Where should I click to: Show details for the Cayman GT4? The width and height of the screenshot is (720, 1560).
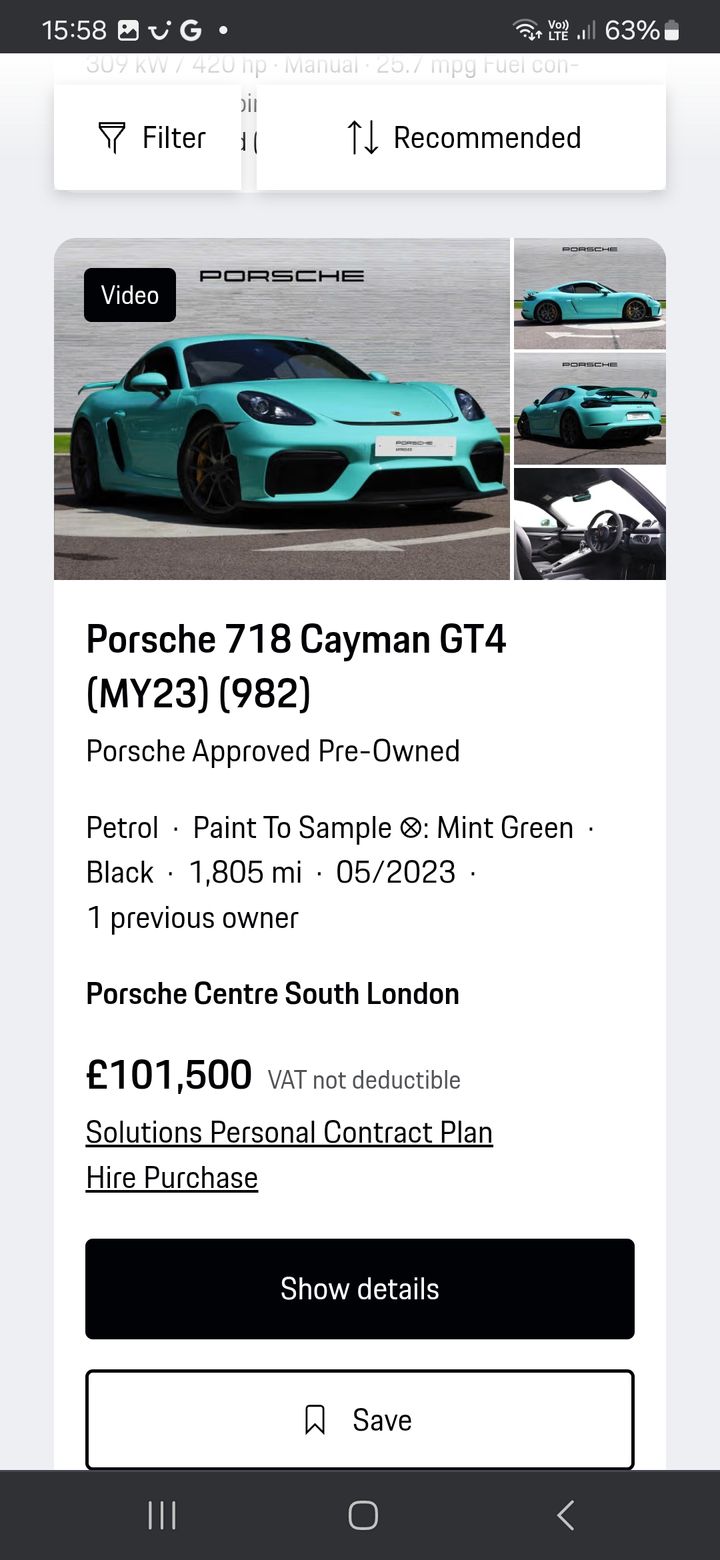tap(360, 1289)
